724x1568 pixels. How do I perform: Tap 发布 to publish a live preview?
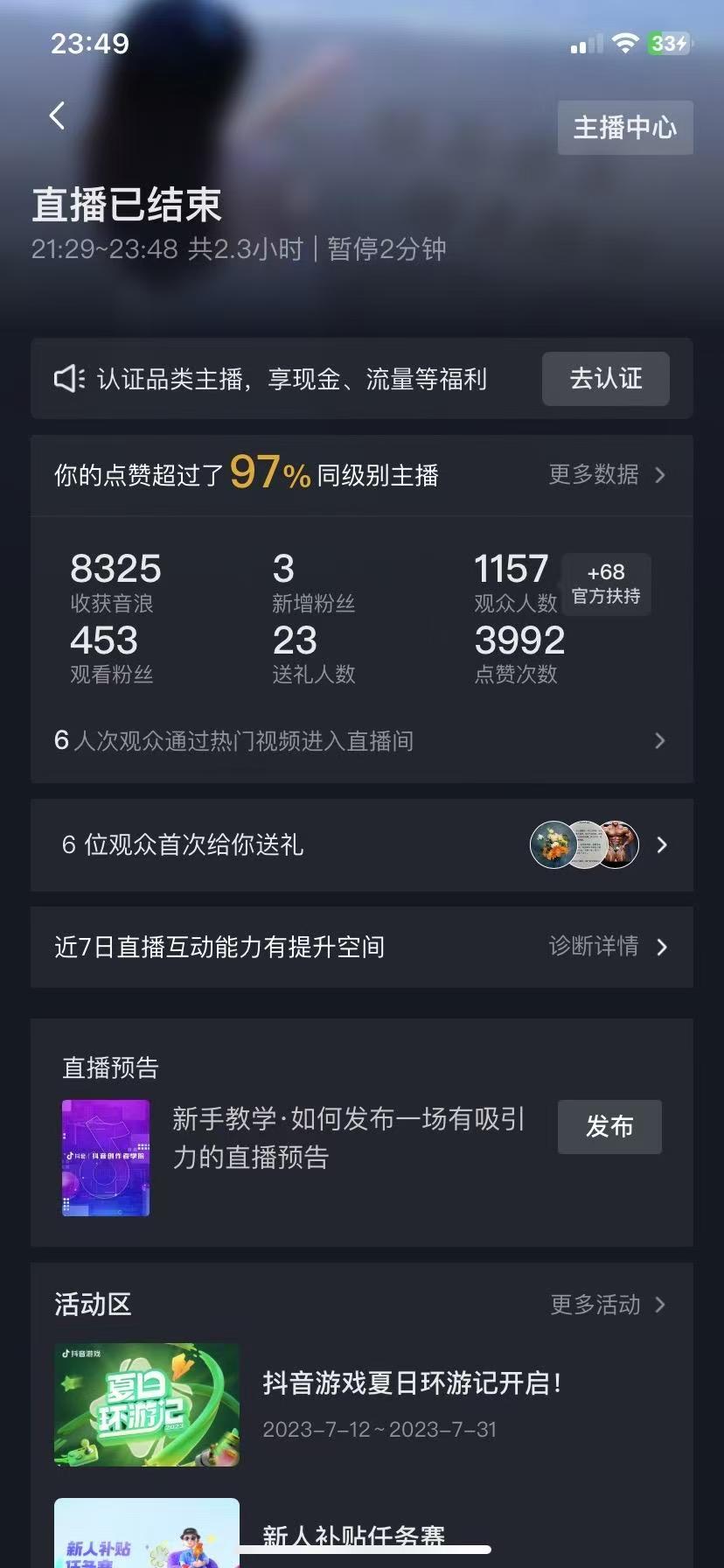(609, 1127)
